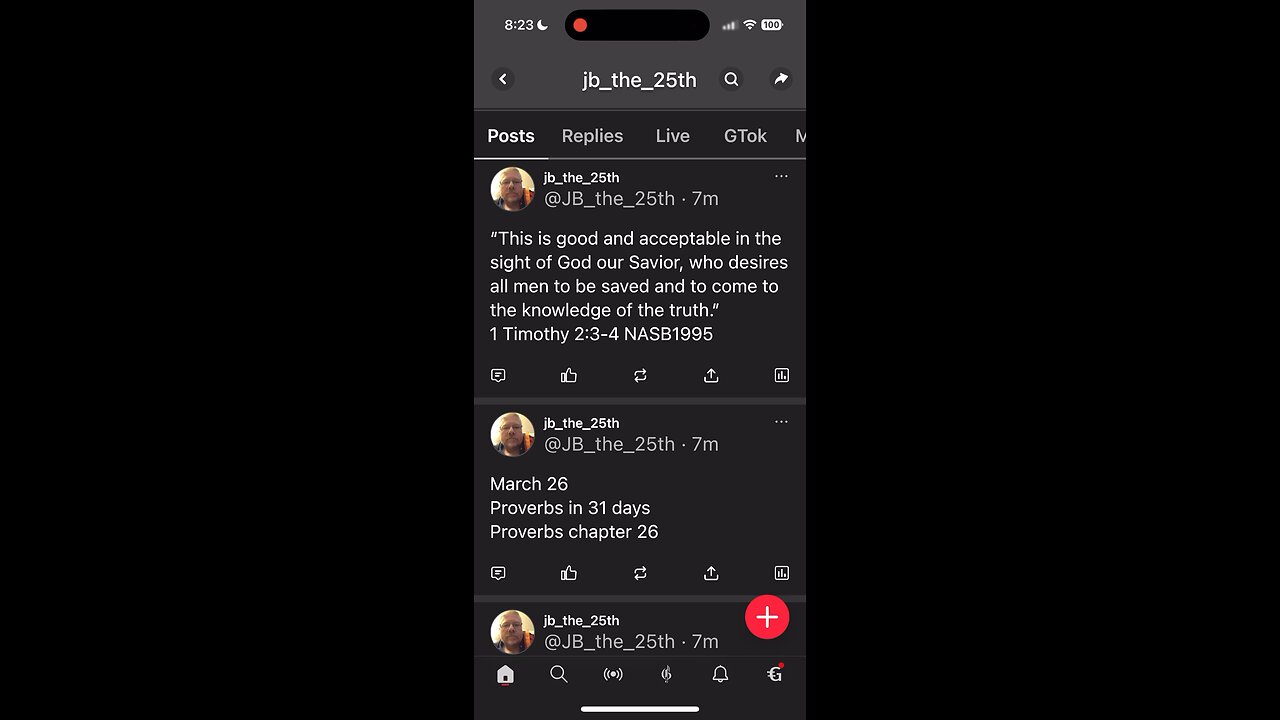Search within jb_the_25th's profile
This screenshot has width=1280, height=720.
pyautogui.click(x=731, y=79)
